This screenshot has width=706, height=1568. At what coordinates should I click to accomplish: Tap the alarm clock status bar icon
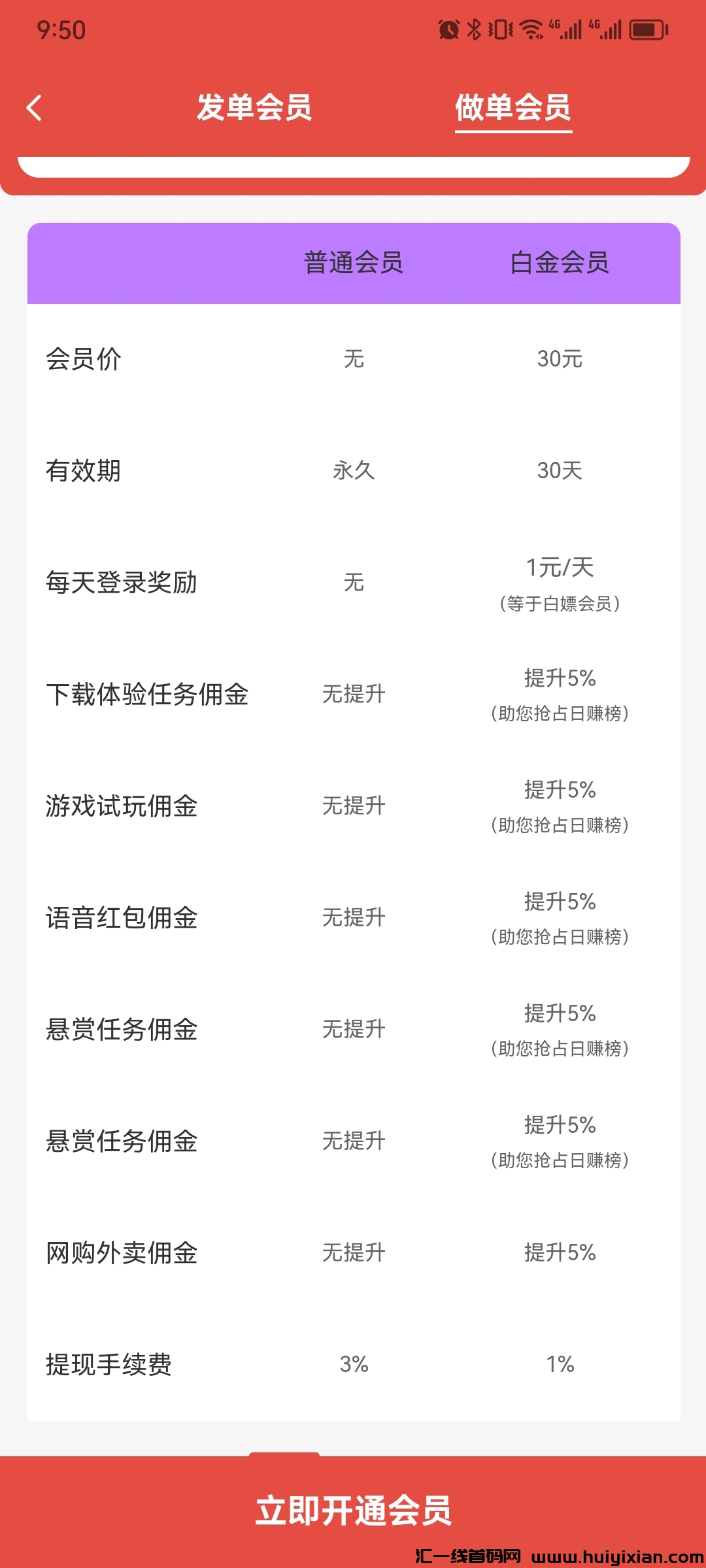click(x=450, y=29)
